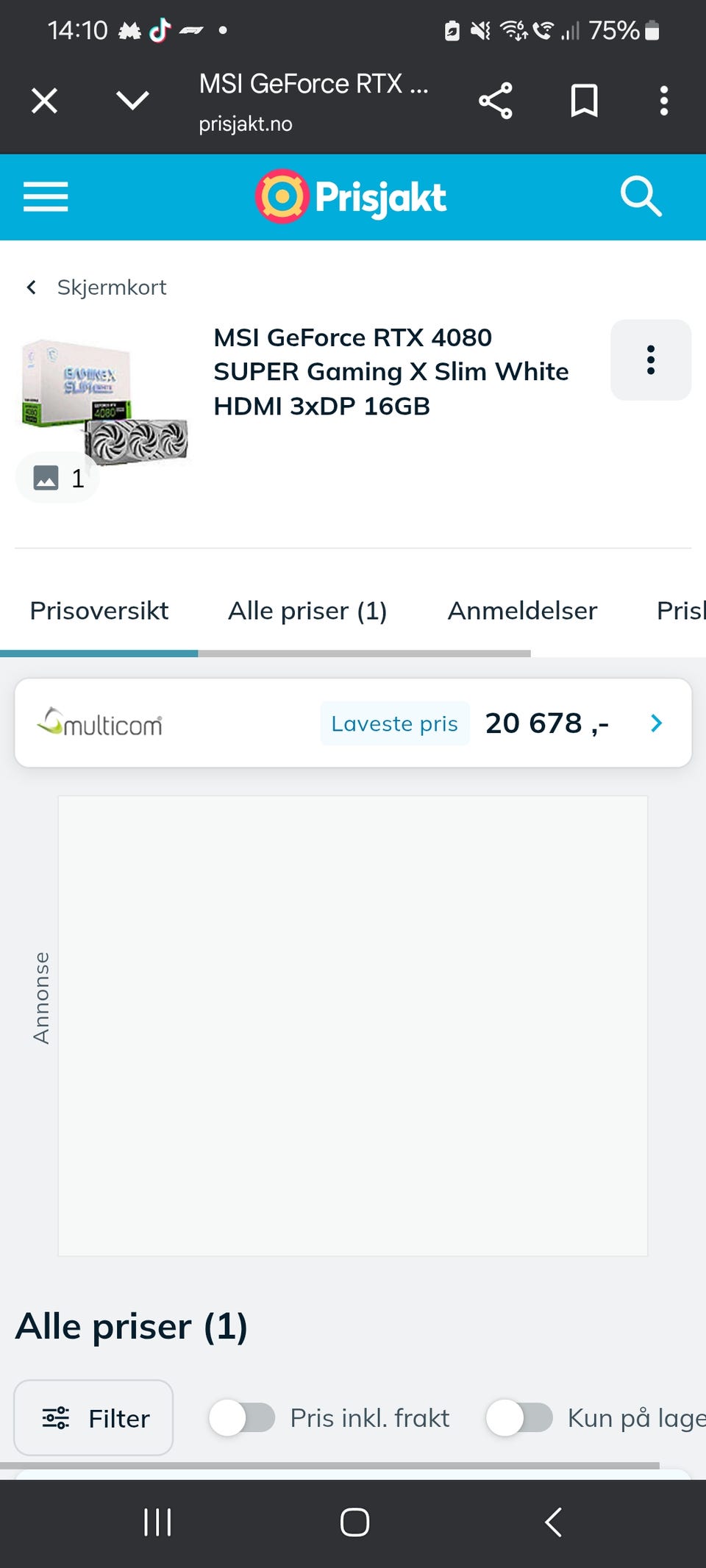Collapse the browser custom tab panel
This screenshot has width=706, height=1568.
[x=132, y=99]
